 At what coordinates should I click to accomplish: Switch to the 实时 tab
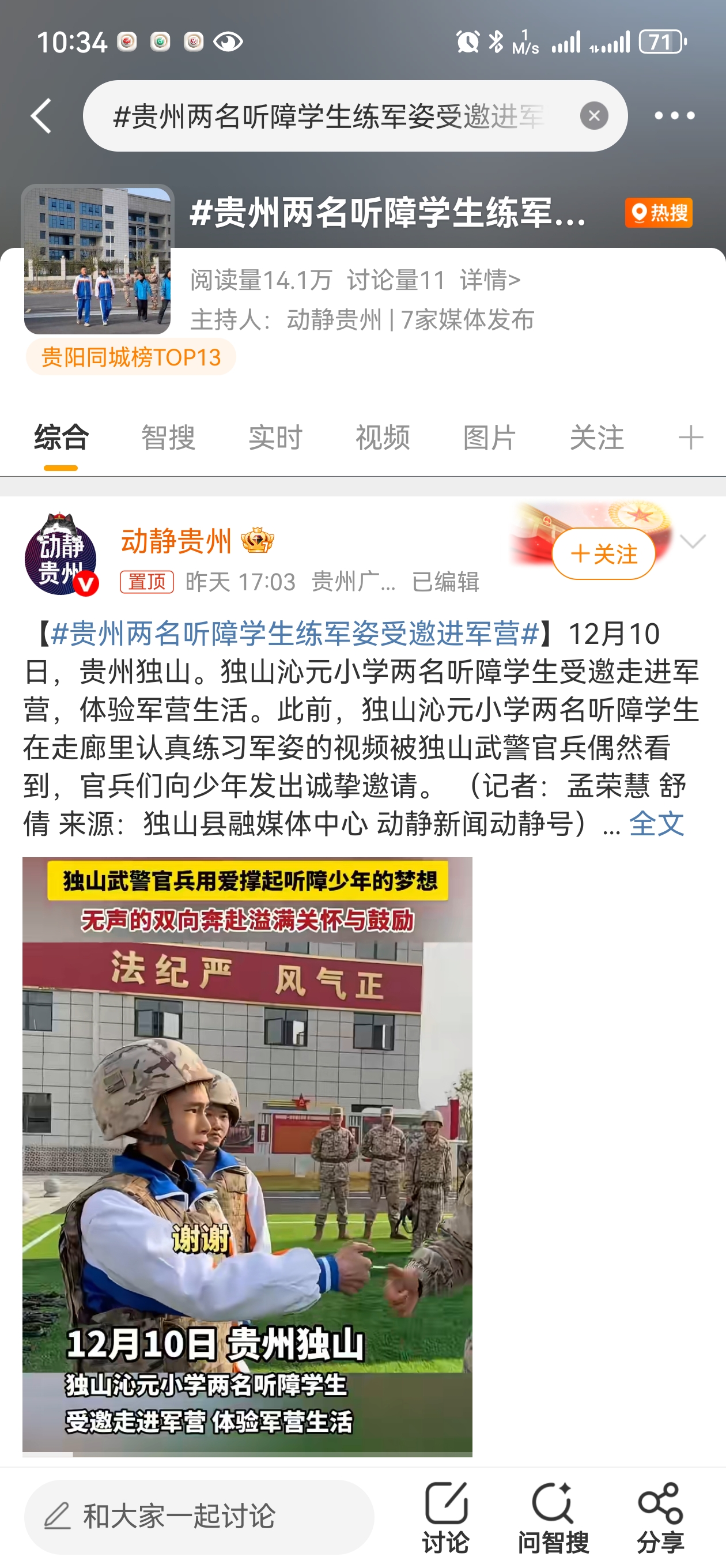(275, 438)
